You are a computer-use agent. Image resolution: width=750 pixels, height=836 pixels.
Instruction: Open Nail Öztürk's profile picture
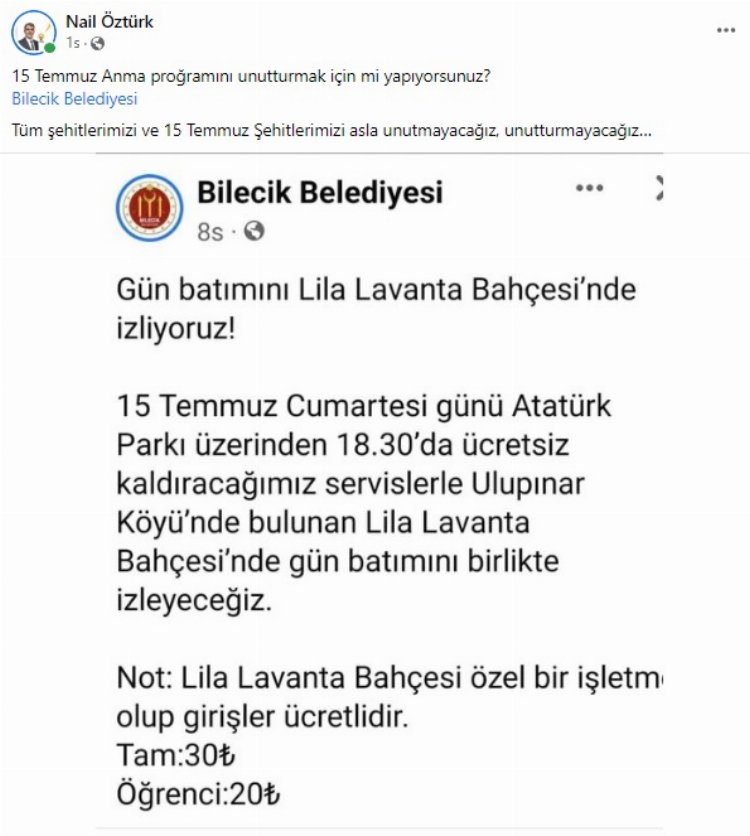tap(32, 32)
